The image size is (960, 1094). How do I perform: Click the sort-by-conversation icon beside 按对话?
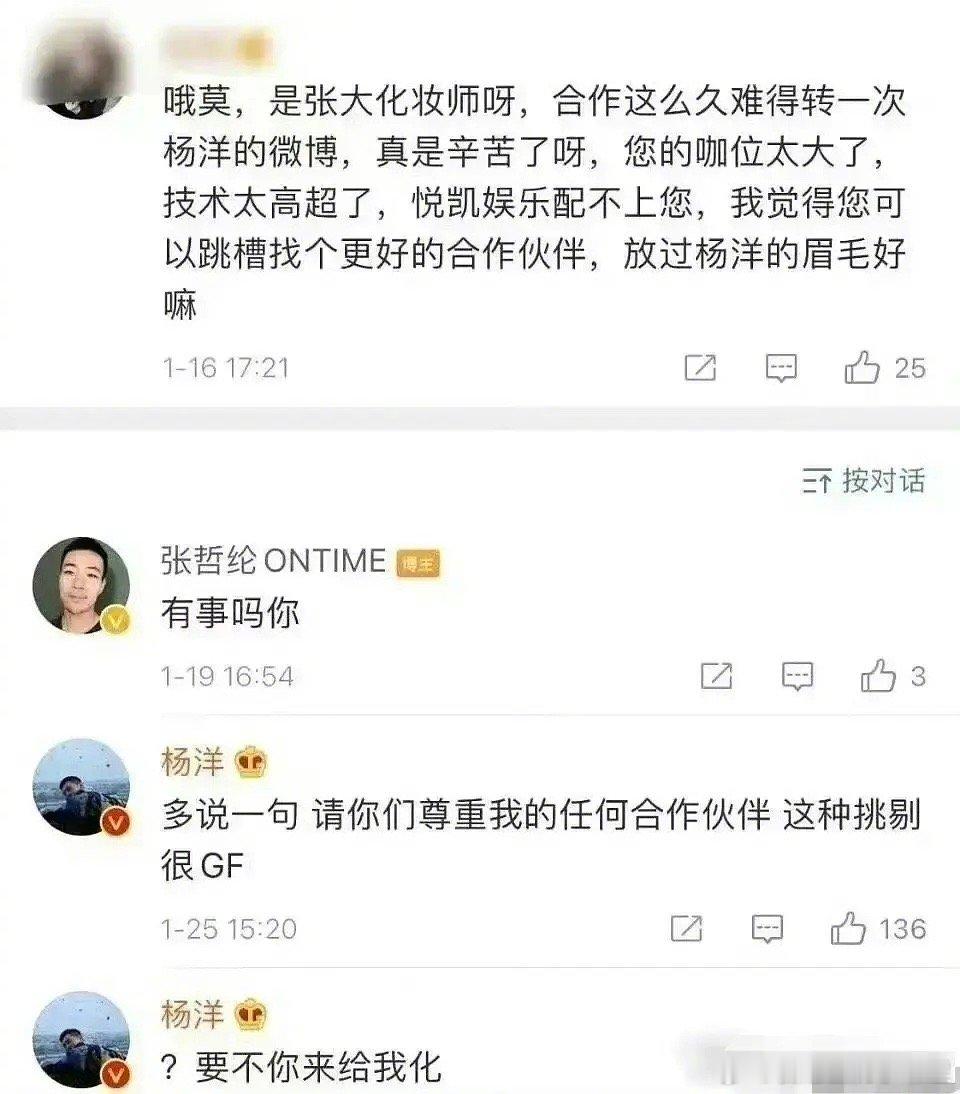(x=818, y=481)
